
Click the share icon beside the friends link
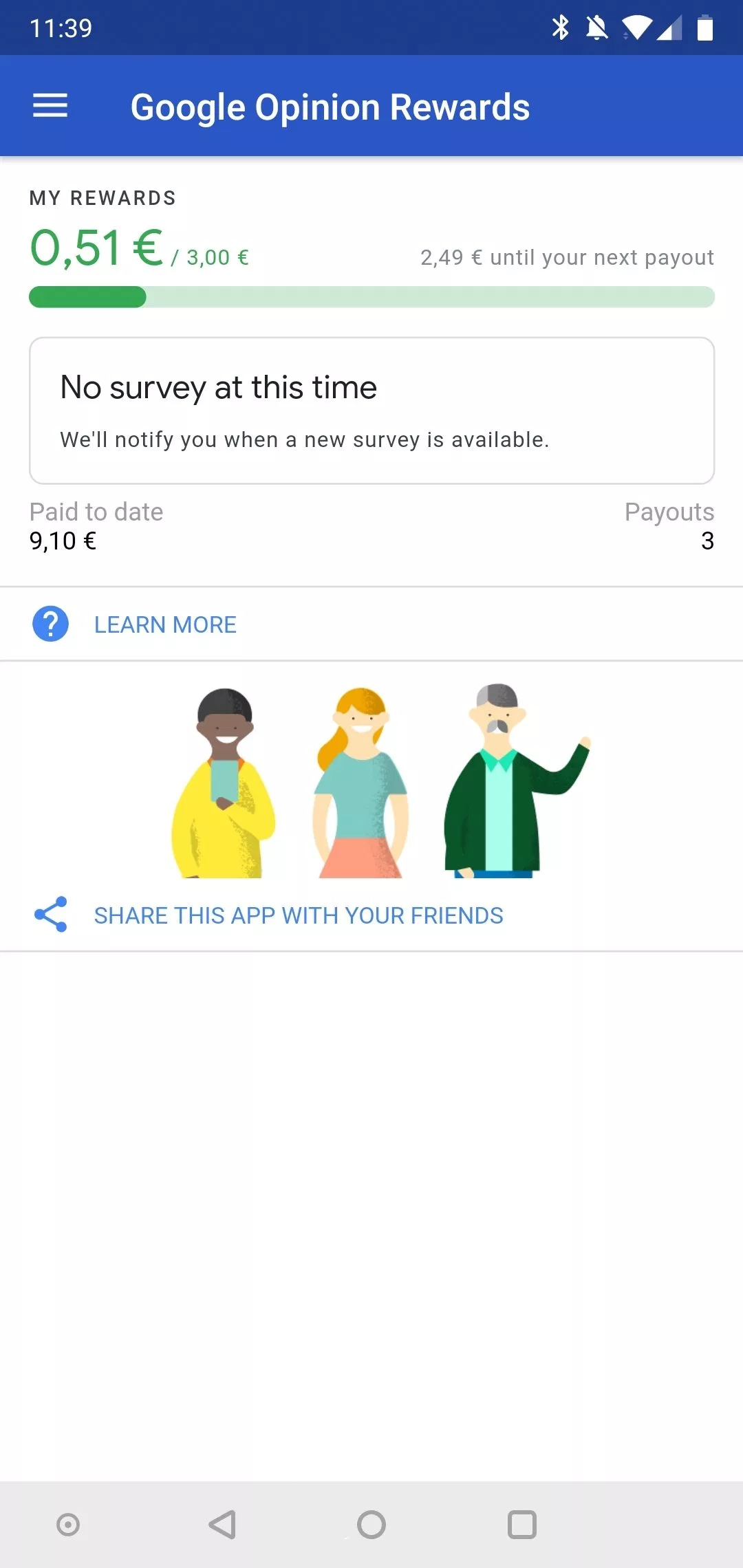[50, 914]
